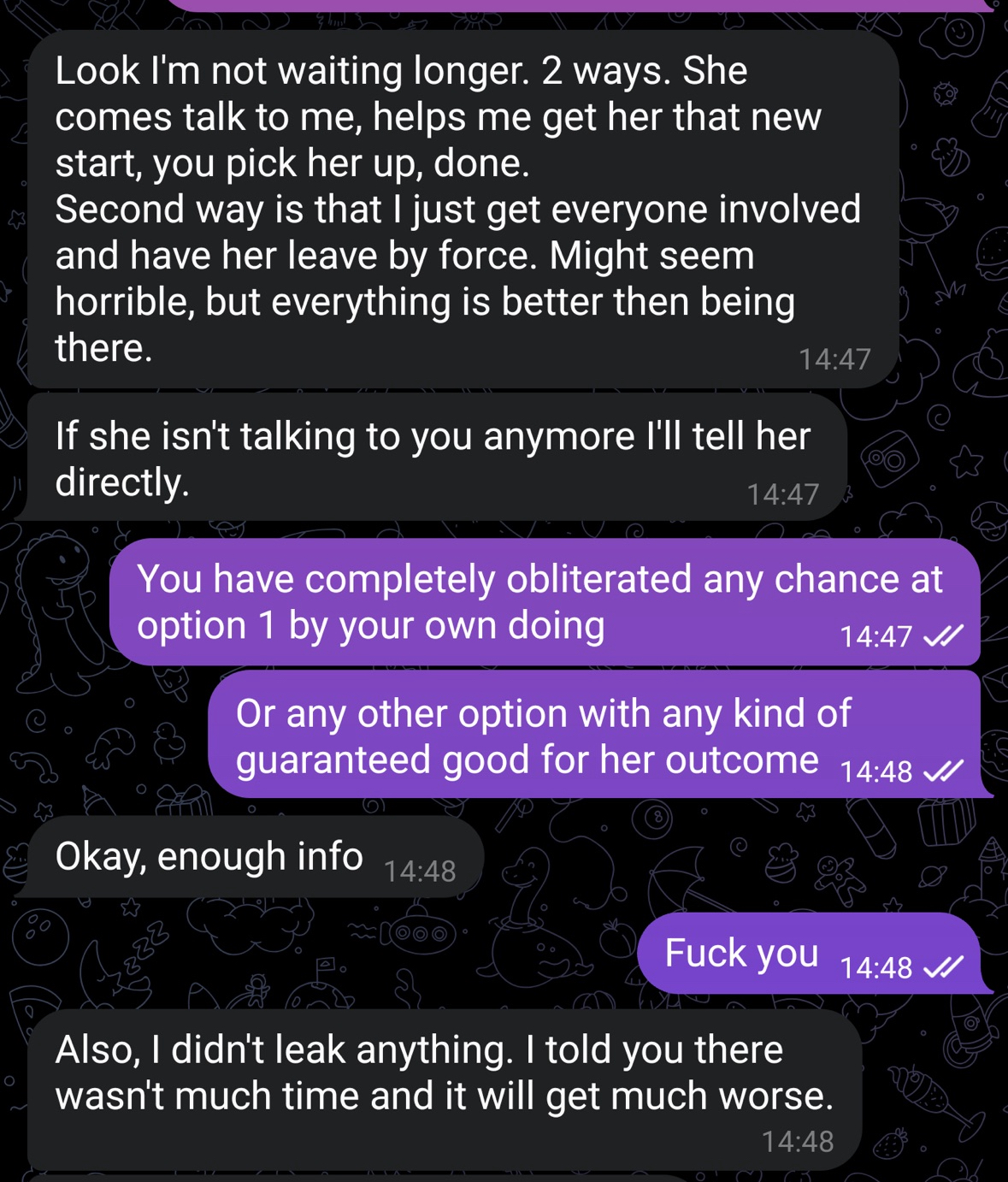Open menu for 'You have completely obliterated' message
This screenshot has height=1182, width=1008.
(x=544, y=602)
